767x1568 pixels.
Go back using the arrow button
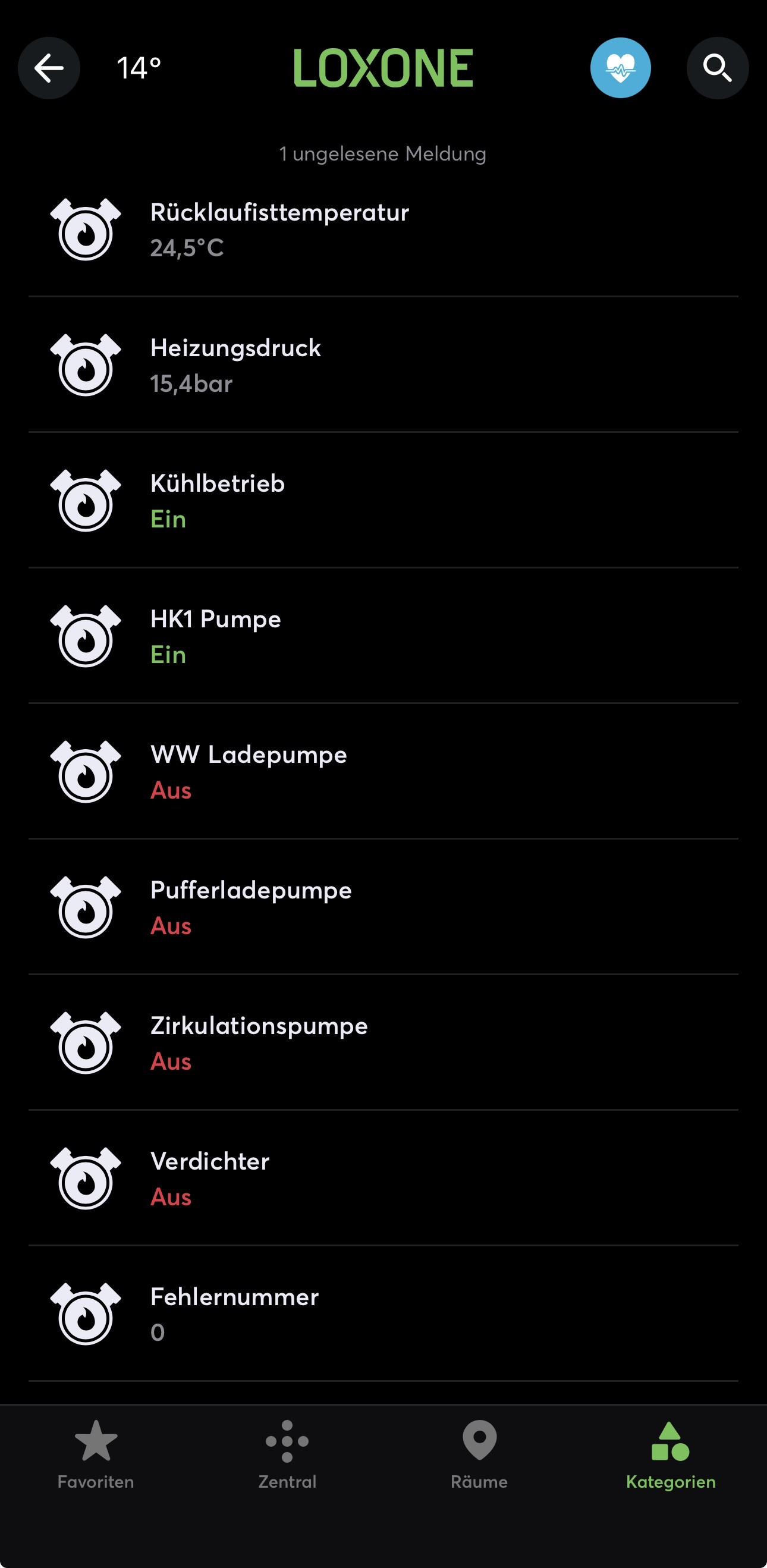49,68
